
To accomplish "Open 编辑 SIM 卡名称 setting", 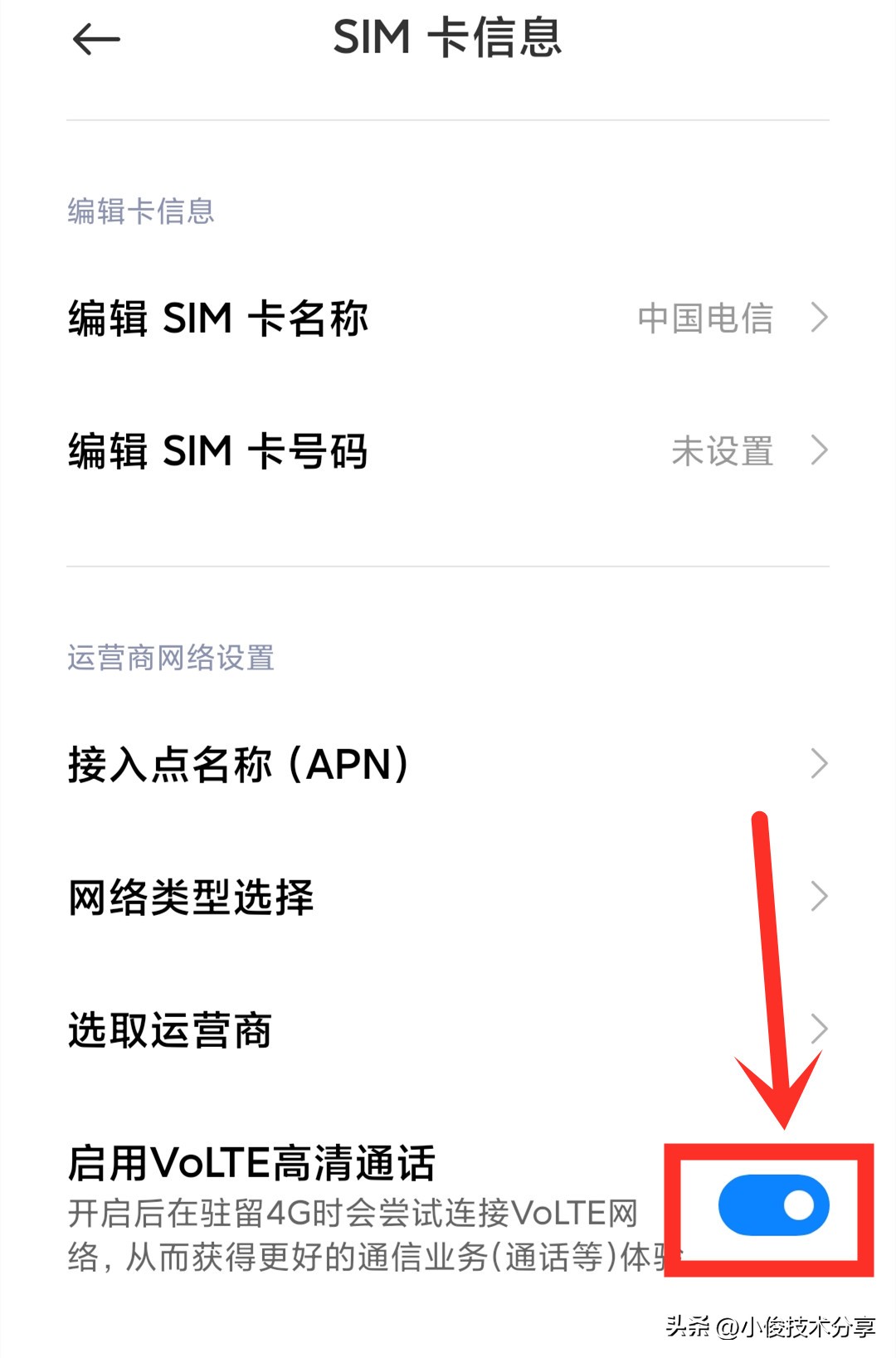I will [x=448, y=318].
